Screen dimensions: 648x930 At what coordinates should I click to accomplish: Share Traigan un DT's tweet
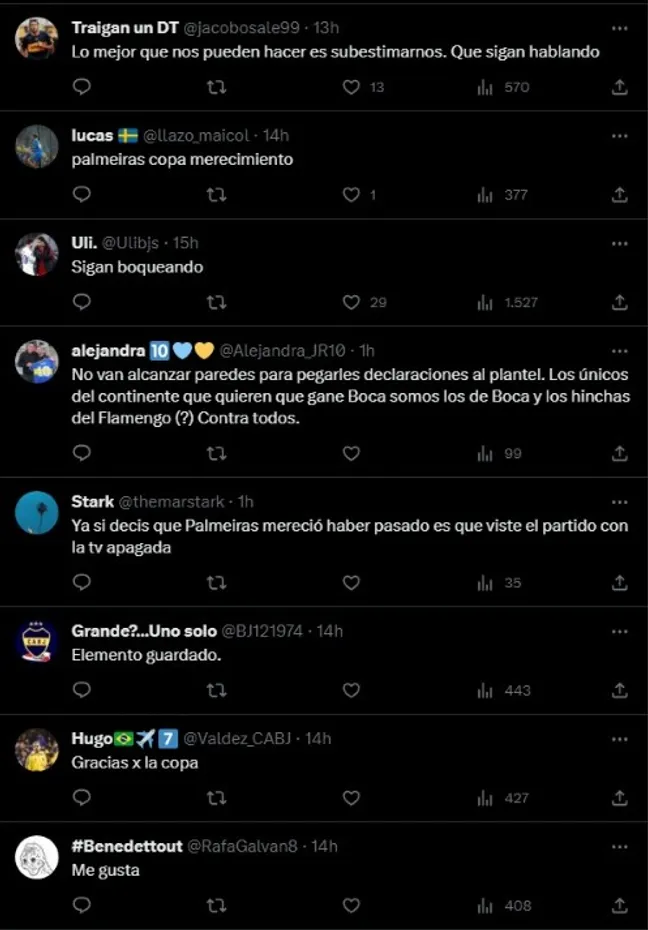tap(619, 87)
